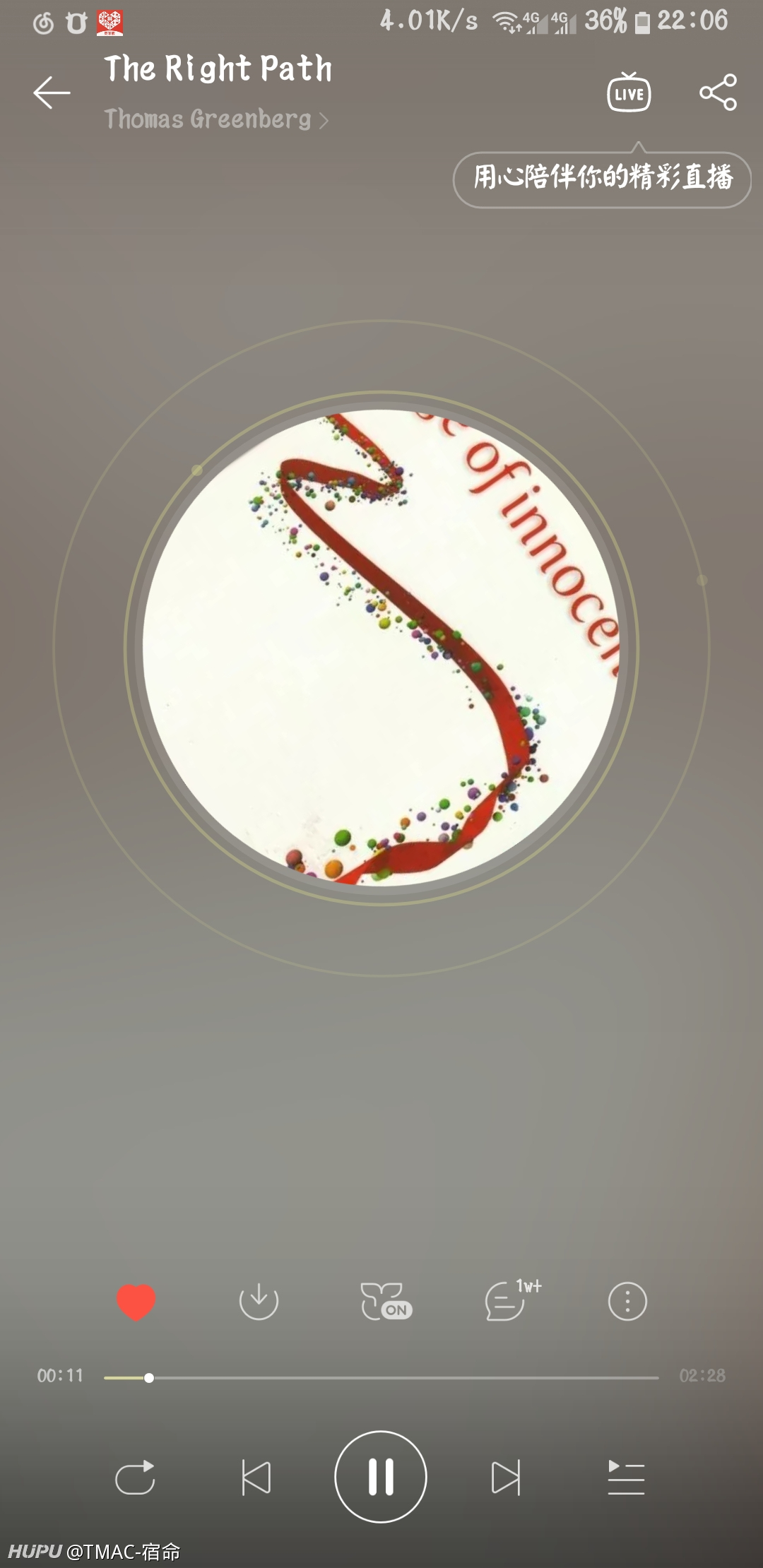Open the LIVE streaming icon
Screen dimensions: 763x1568
tap(629, 93)
